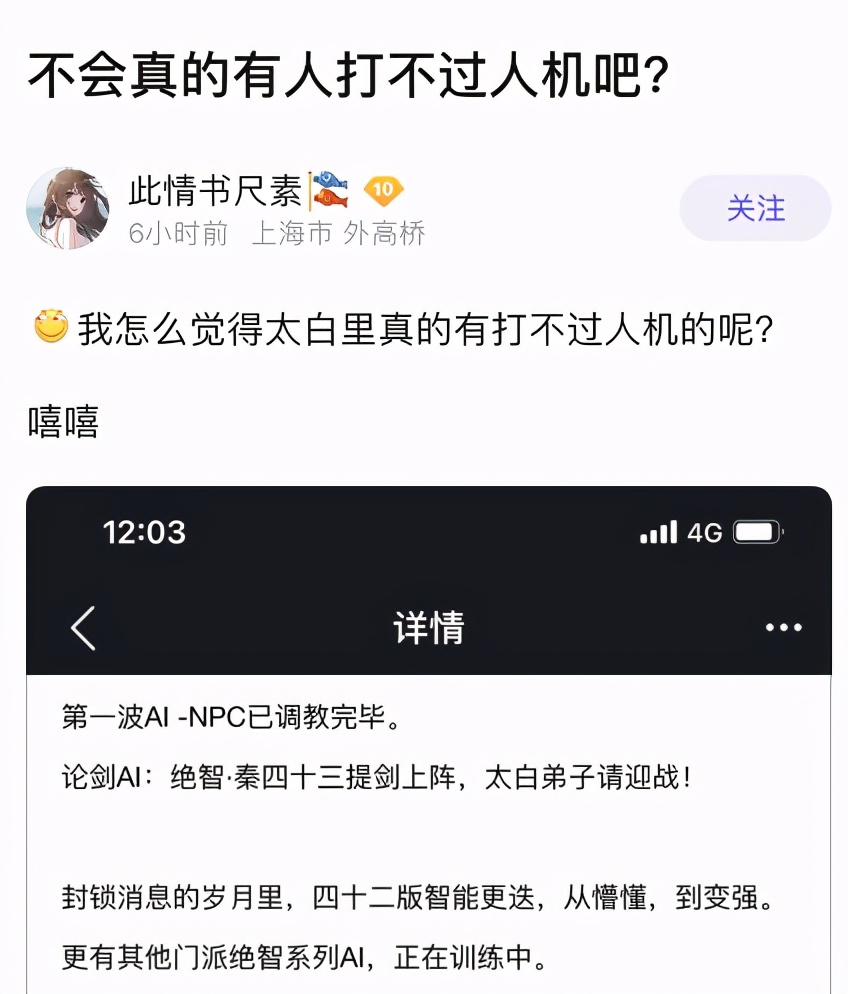The height and width of the screenshot is (994, 848).
Task: Click the battery icon in the status bar
Action: click(x=757, y=533)
